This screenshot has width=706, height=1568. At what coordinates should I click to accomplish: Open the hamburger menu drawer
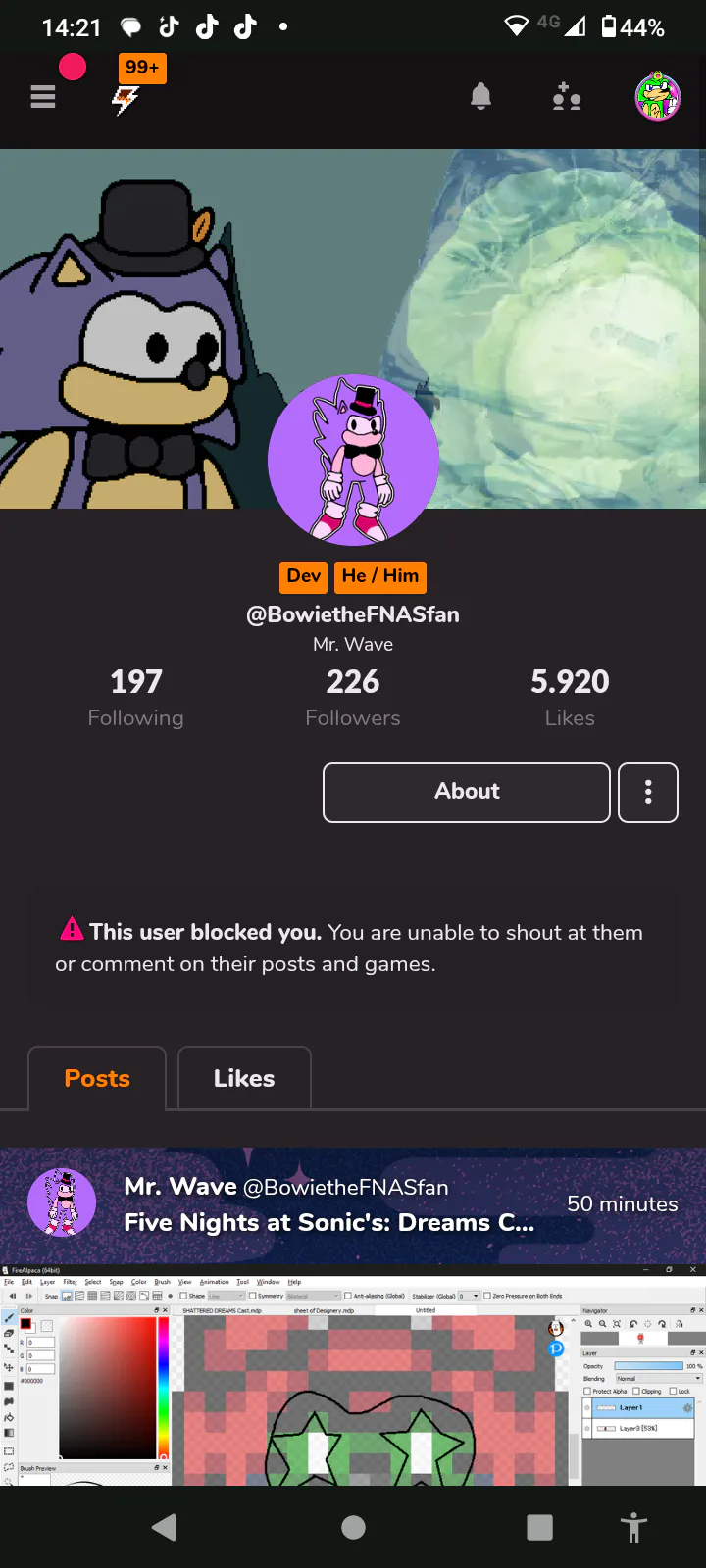point(43,96)
